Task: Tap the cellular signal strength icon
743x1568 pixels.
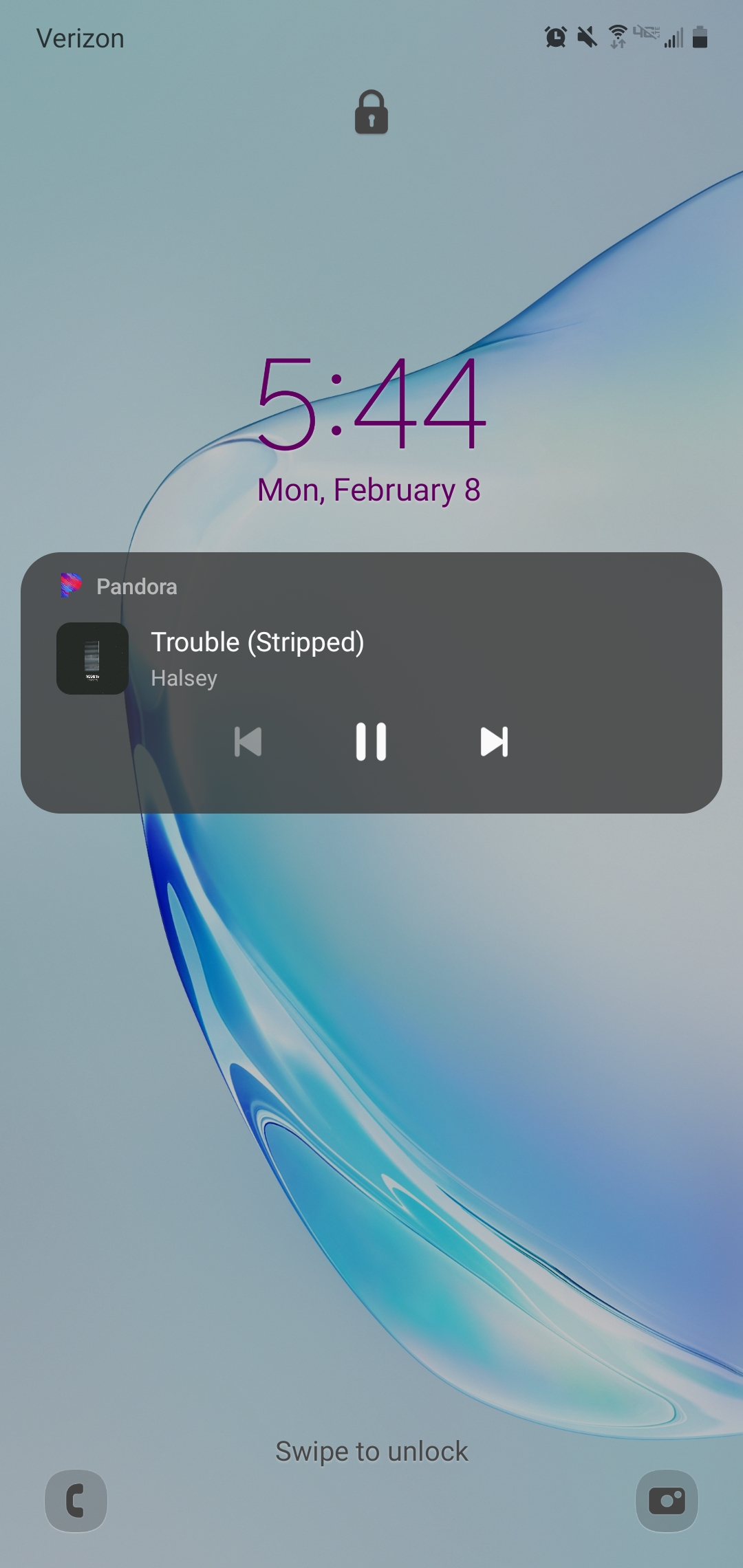Action: point(672,39)
